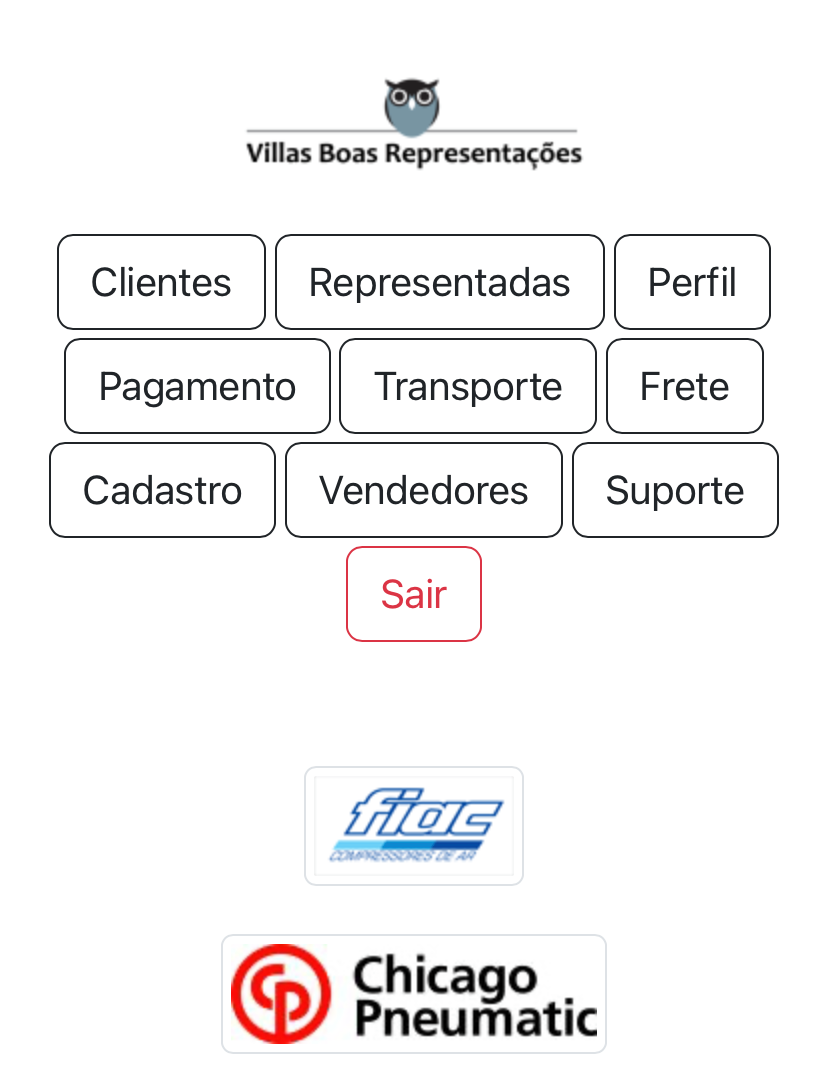Open the Clientes section

coord(161,282)
